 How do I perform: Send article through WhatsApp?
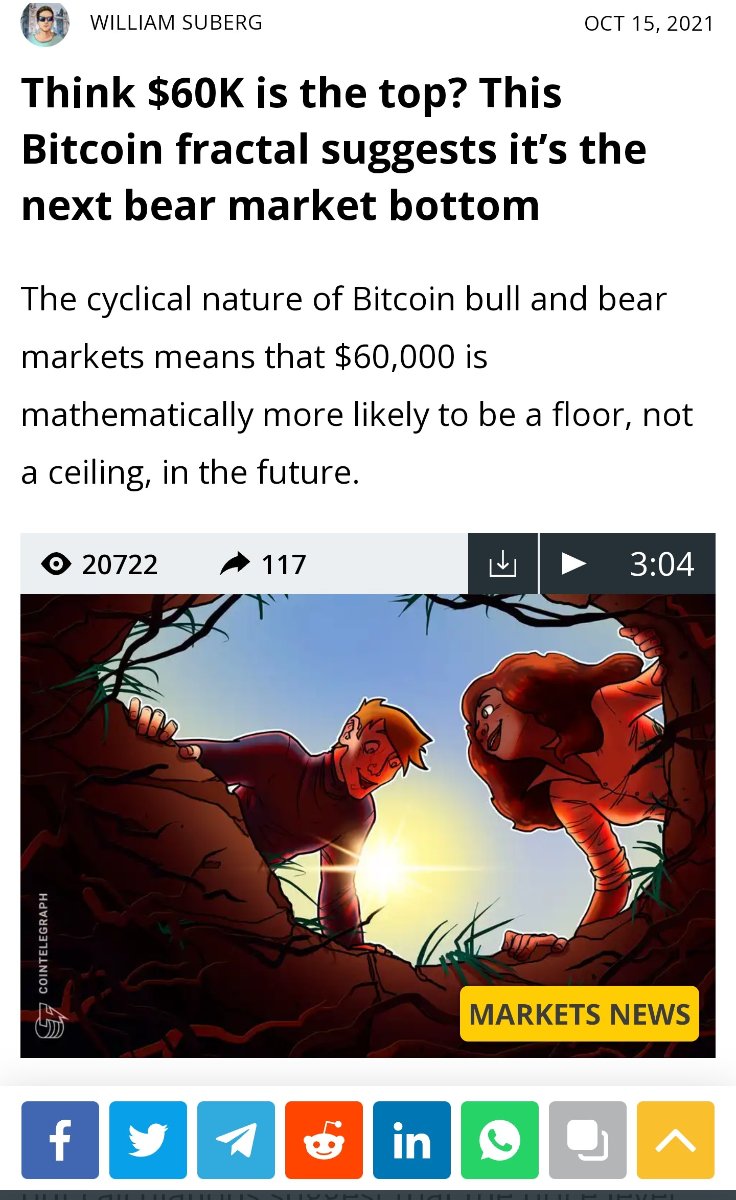point(500,1140)
